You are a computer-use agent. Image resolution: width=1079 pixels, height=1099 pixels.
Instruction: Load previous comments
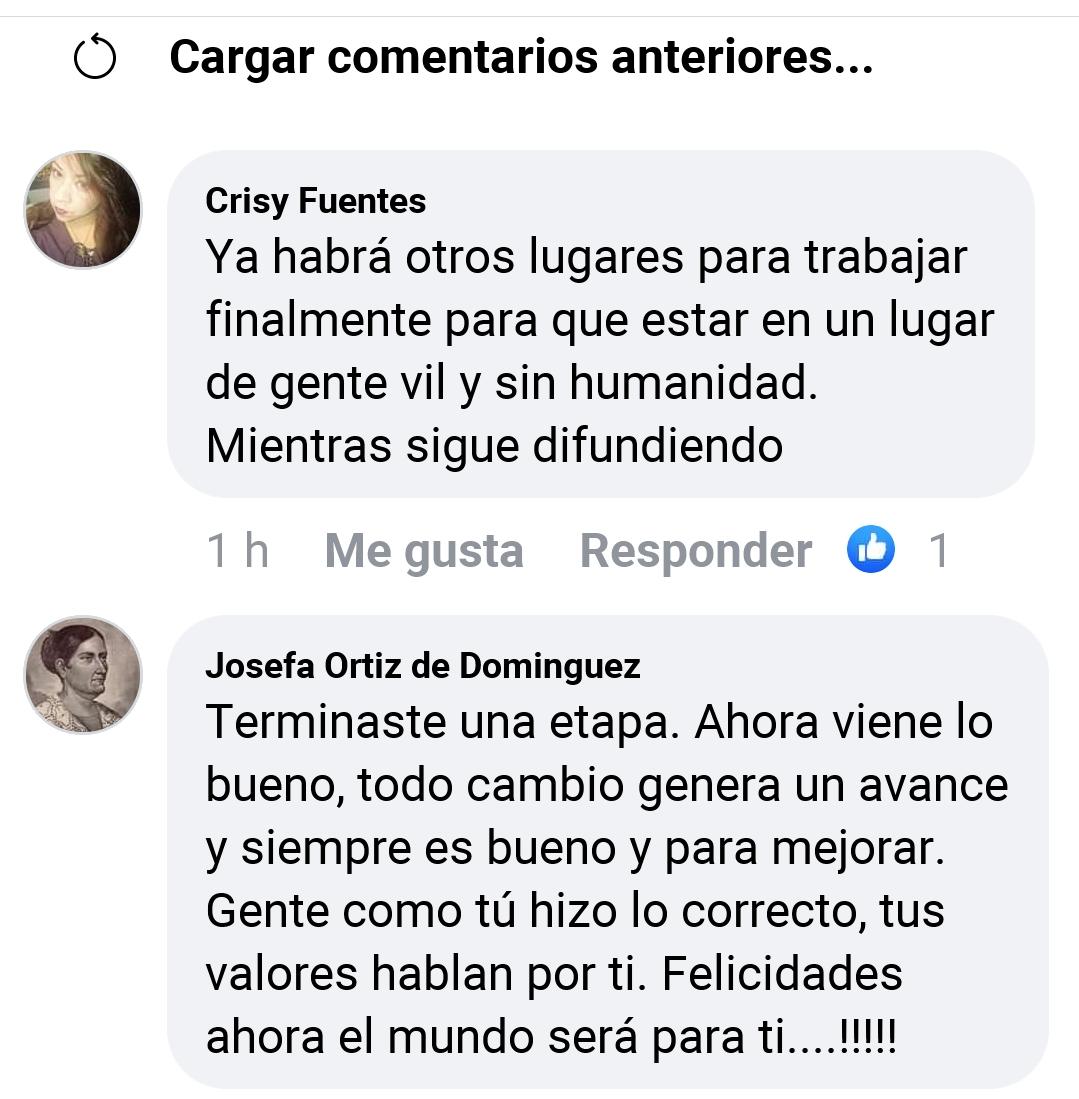(x=520, y=58)
